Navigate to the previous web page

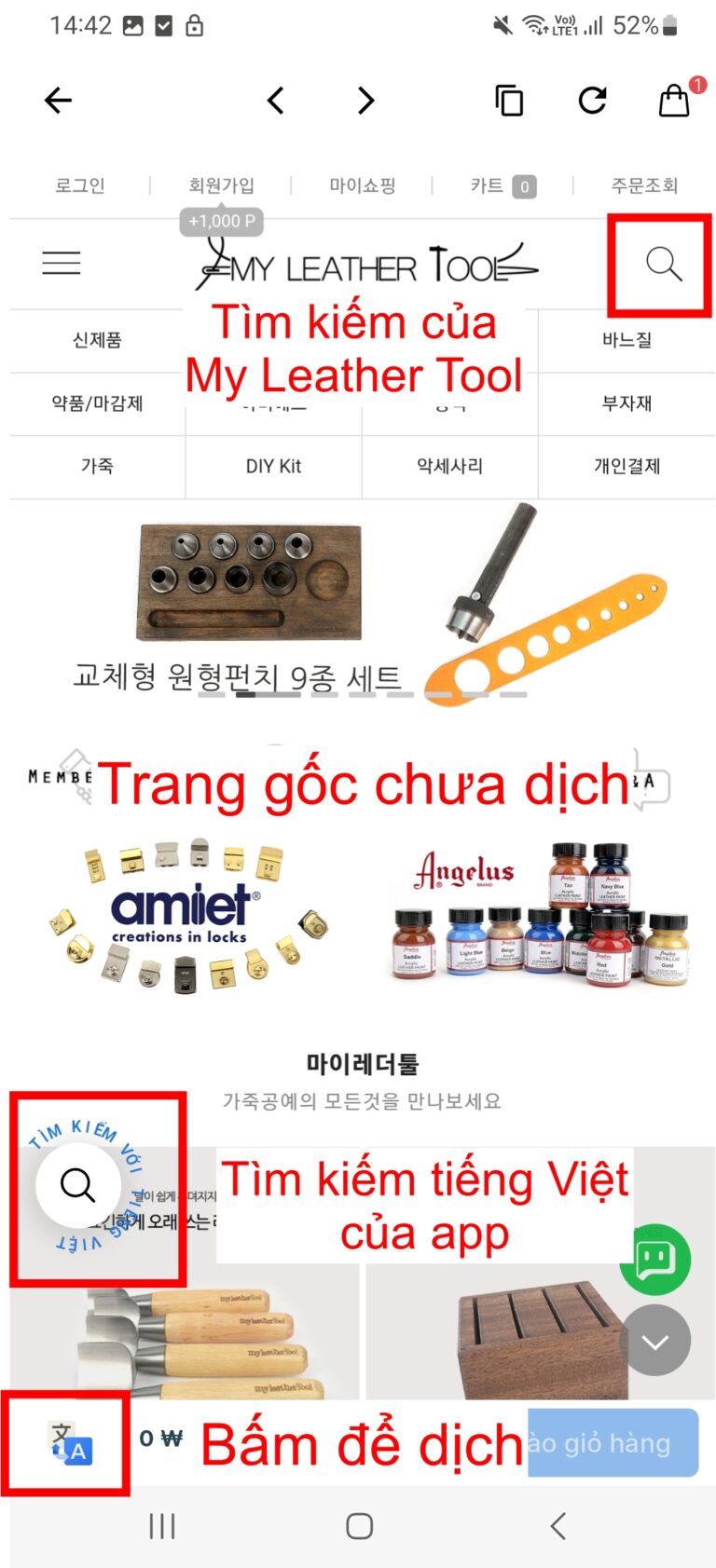tap(275, 100)
